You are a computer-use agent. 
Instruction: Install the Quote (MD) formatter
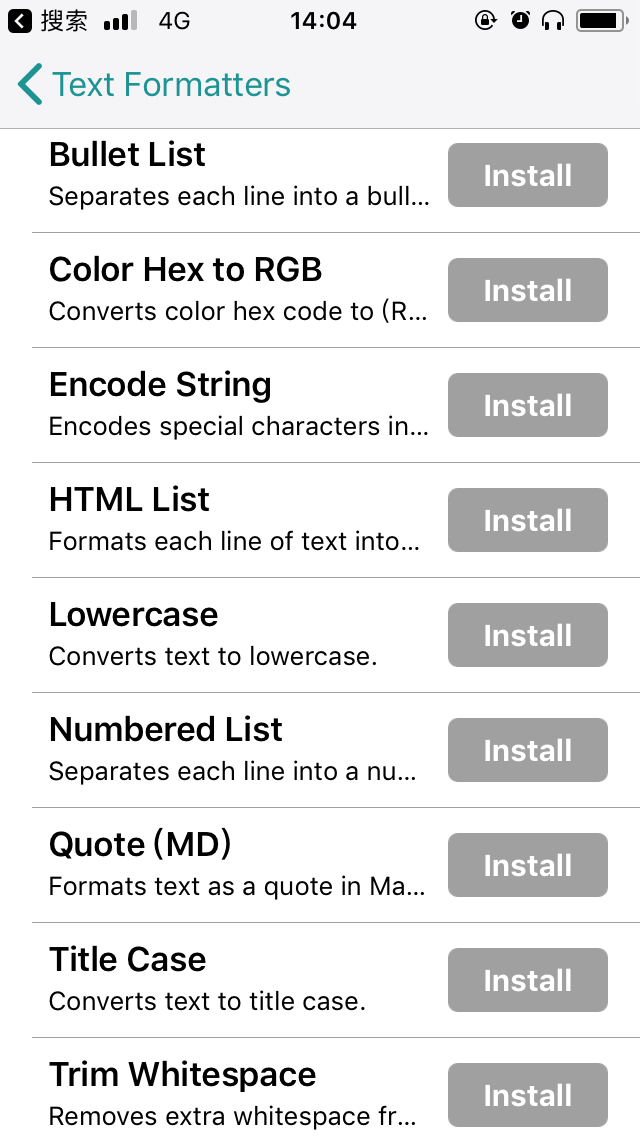coord(527,865)
